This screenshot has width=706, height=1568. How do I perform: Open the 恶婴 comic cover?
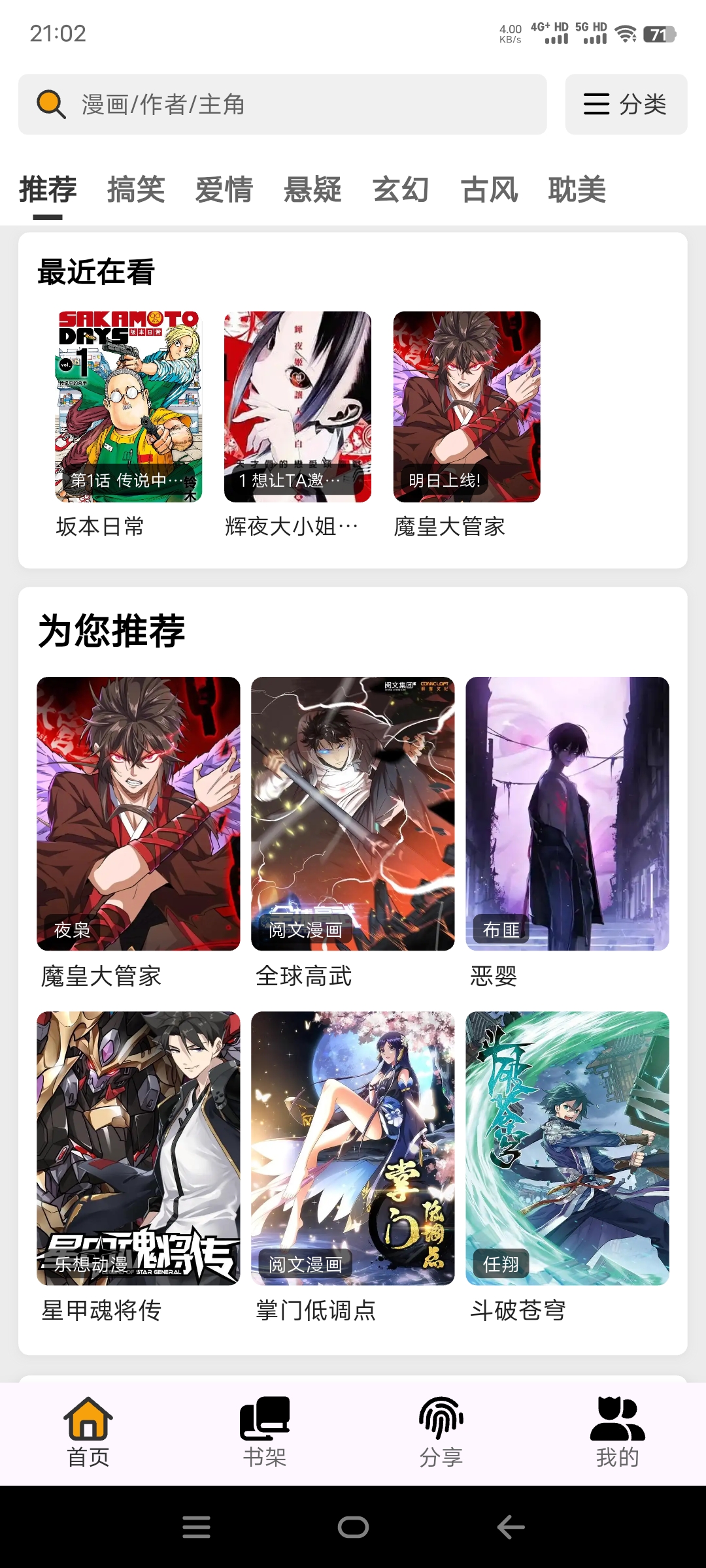click(x=567, y=814)
